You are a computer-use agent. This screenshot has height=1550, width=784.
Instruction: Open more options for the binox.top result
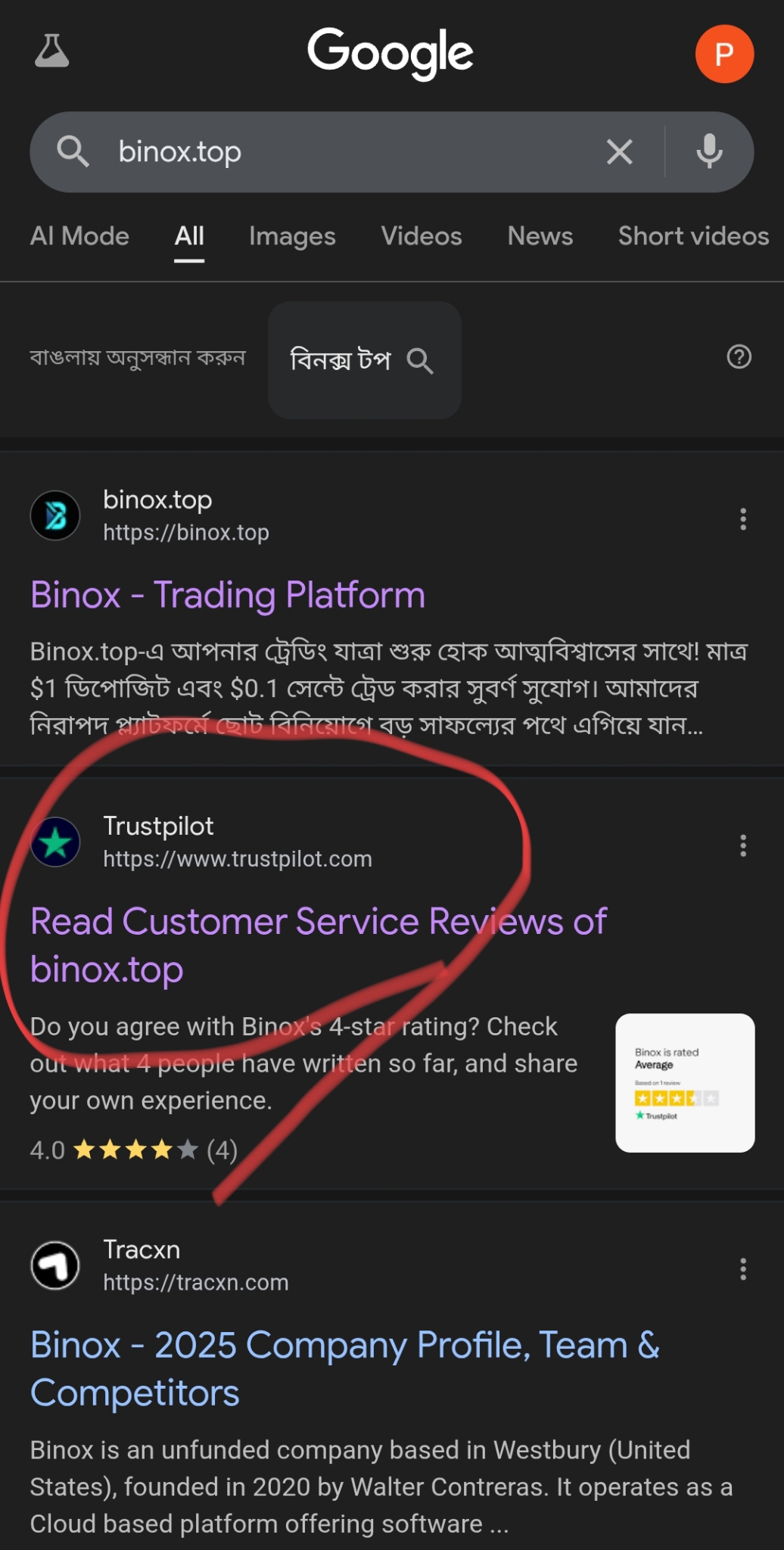(742, 519)
